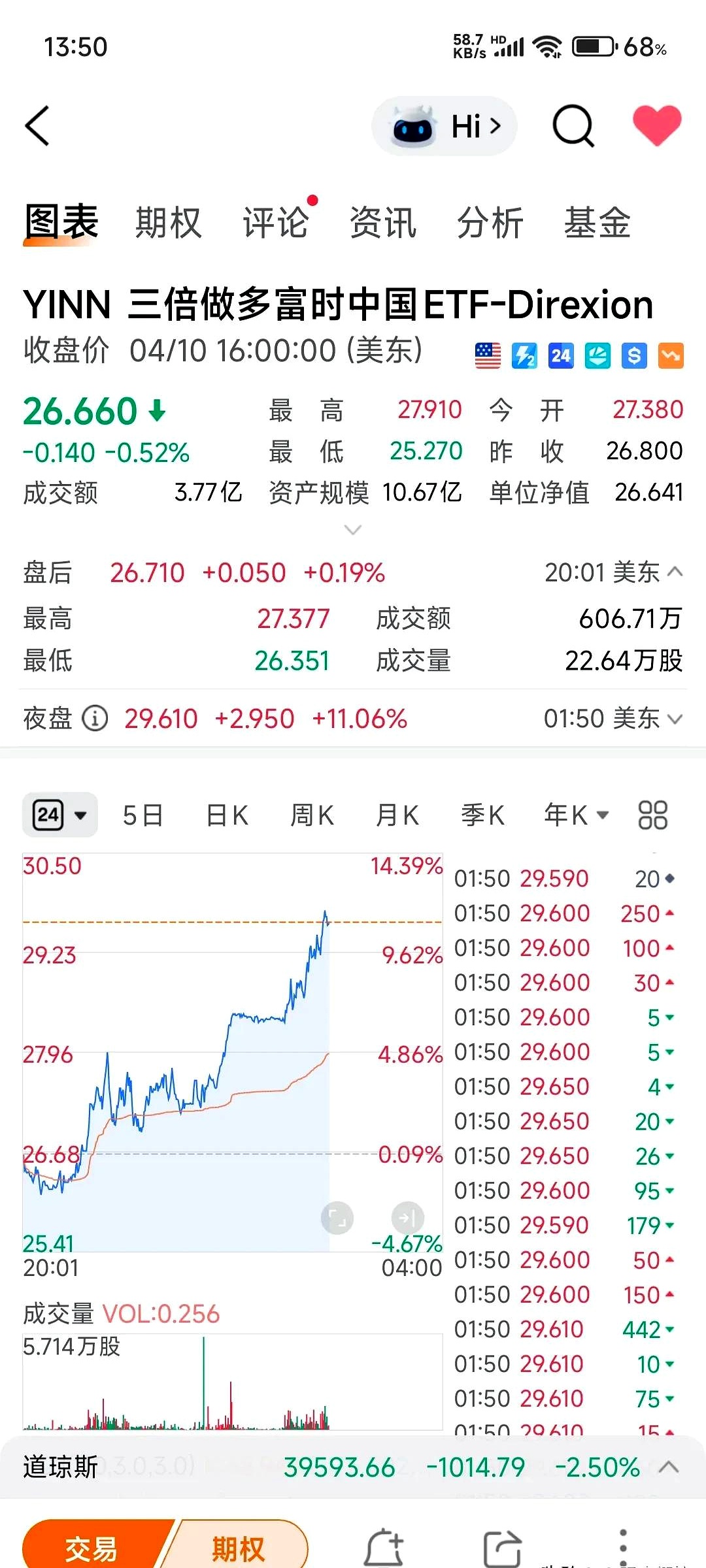Tap the 夜盘 info circle icon

pos(95,717)
